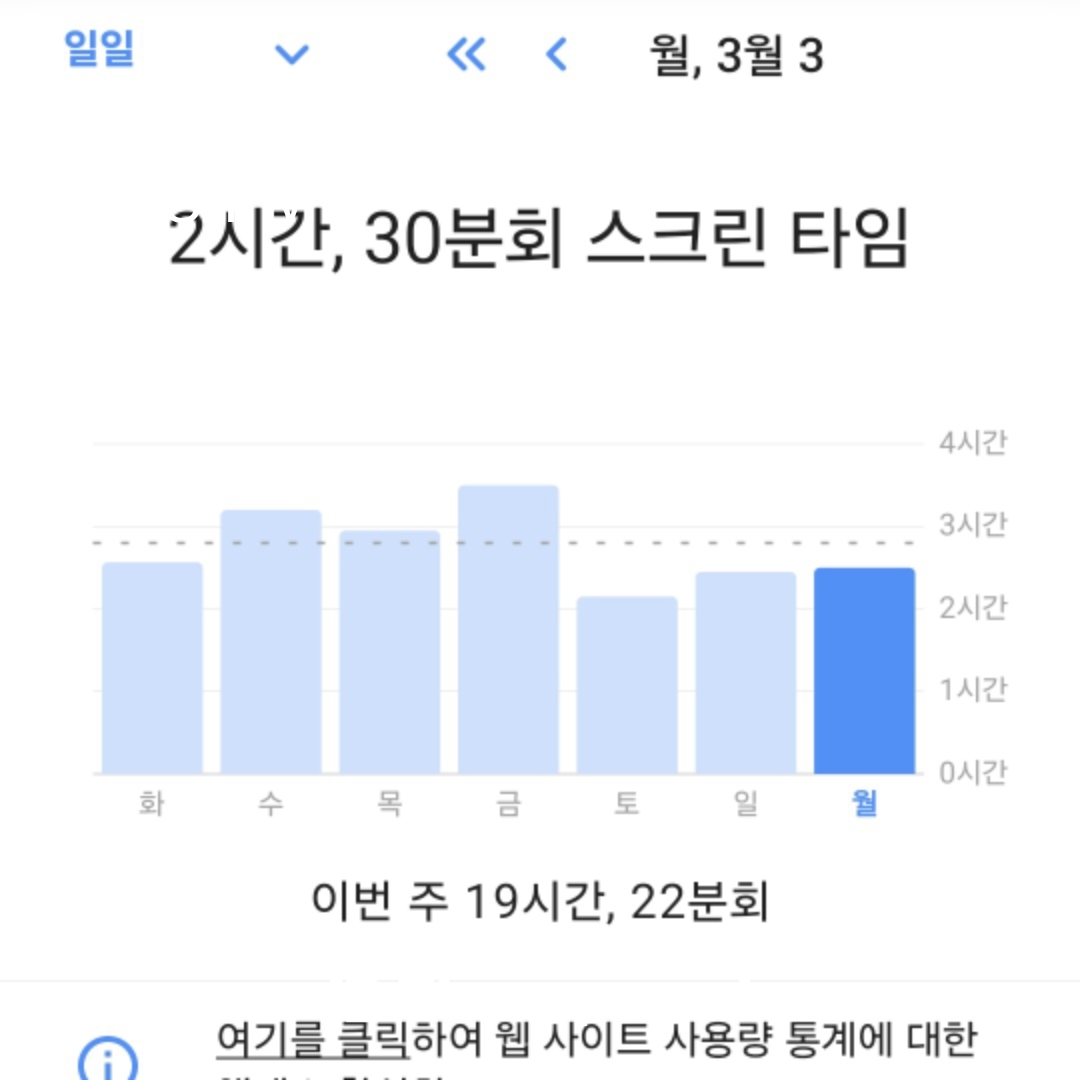Go to the previous day
This screenshot has width=1080, height=1080.
[556, 54]
